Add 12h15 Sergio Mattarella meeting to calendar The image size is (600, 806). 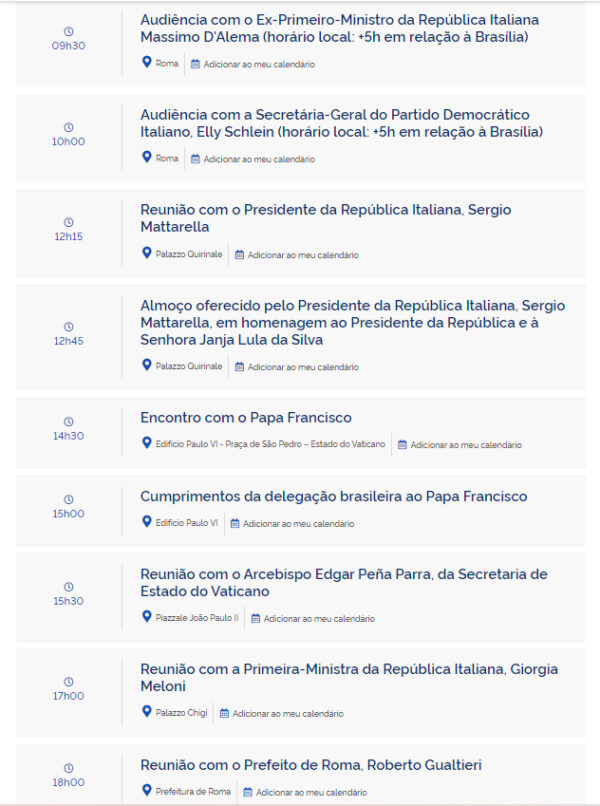pyautogui.click(x=297, y=255)
